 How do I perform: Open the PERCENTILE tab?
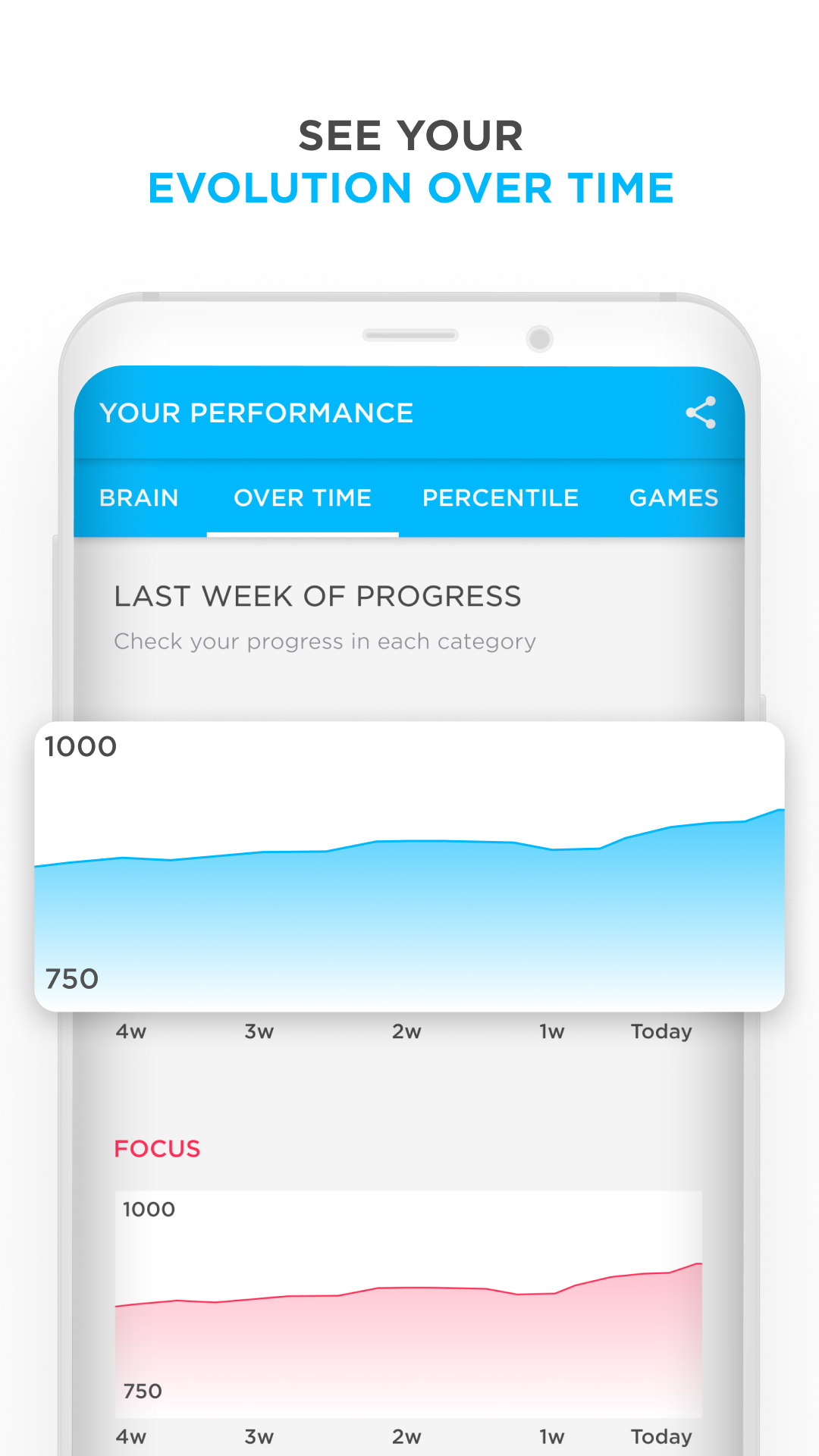tap(501, 498)
